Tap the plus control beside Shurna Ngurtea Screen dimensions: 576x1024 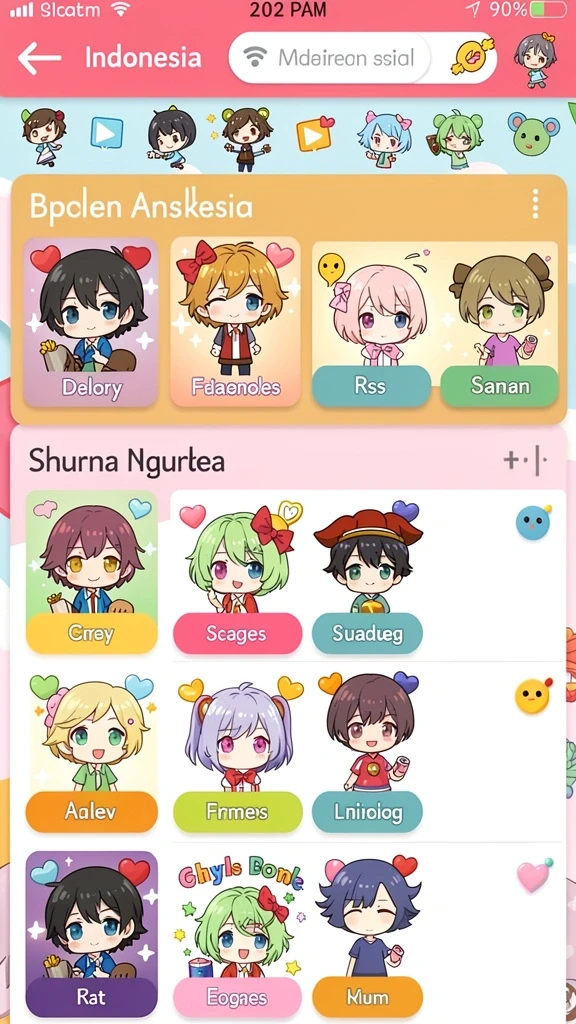coord(511,461)
